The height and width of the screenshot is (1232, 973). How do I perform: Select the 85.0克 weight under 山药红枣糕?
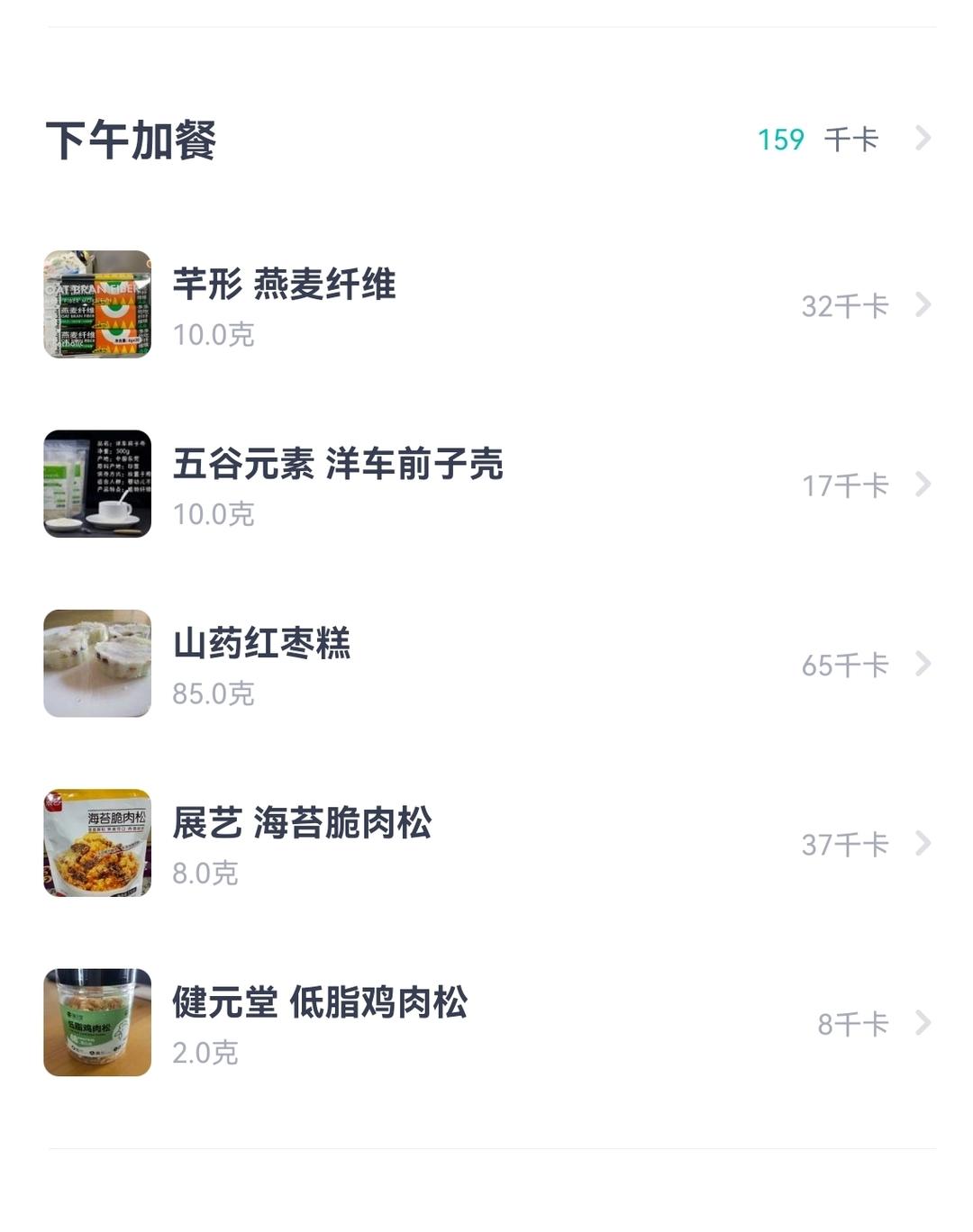214,693
